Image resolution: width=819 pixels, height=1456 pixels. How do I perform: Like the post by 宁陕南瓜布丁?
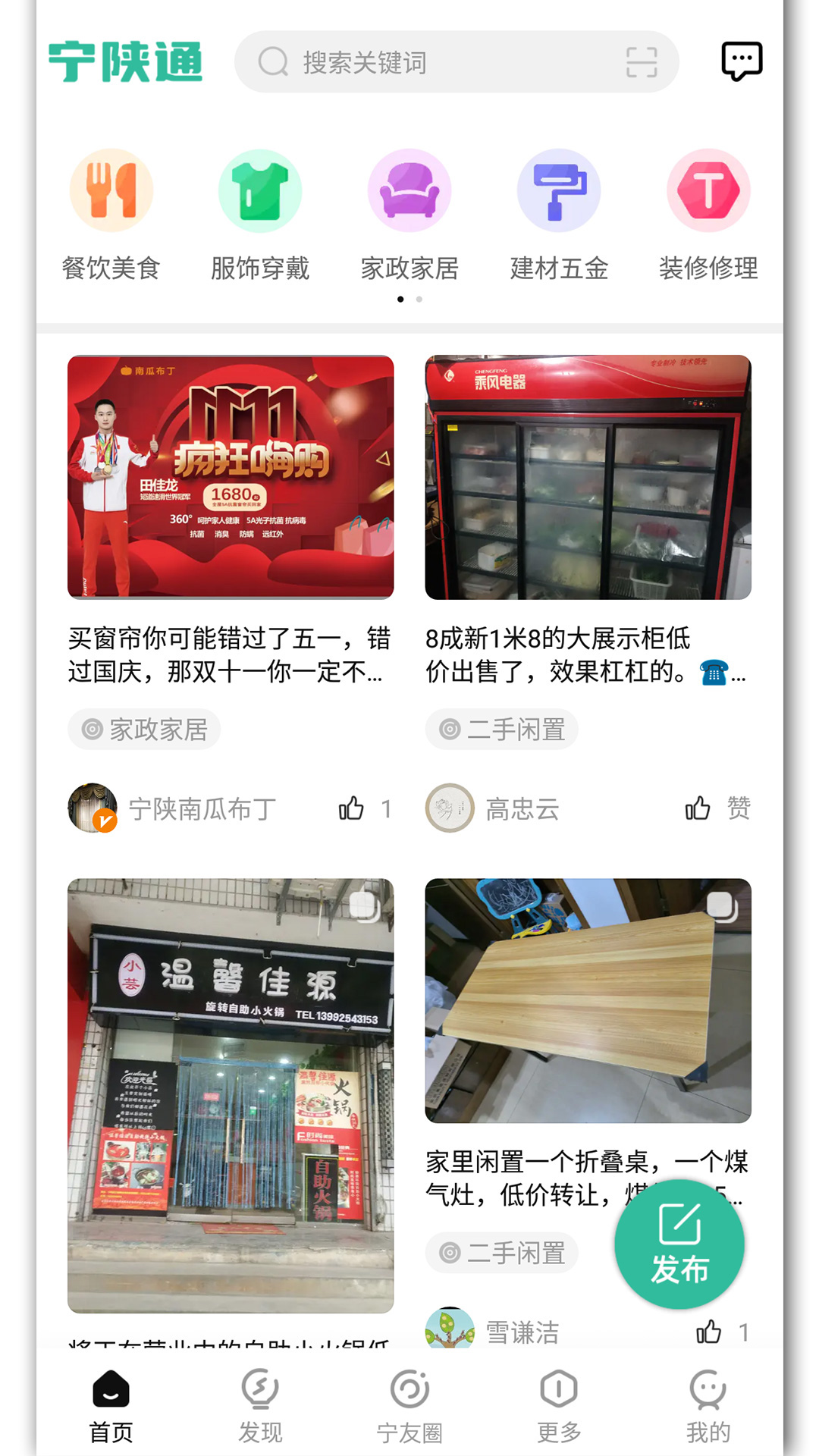(x=352, y=808)
